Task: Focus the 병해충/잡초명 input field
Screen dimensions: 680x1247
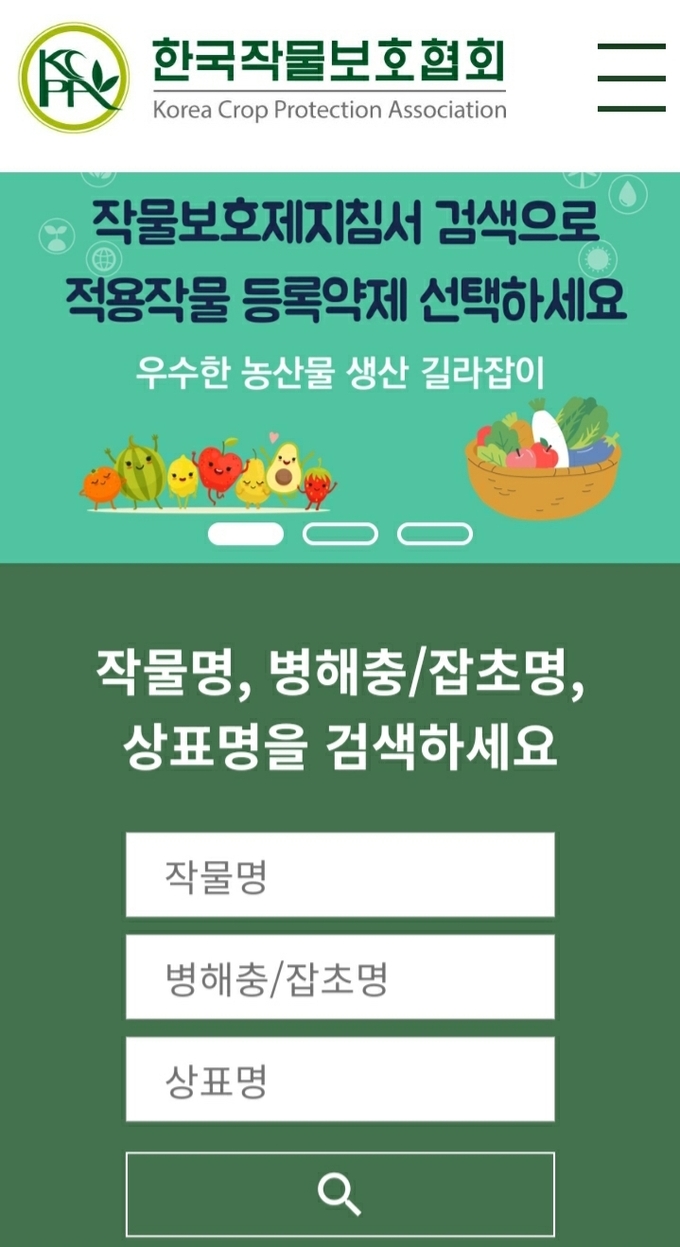Action: click(x=340, y=977)
